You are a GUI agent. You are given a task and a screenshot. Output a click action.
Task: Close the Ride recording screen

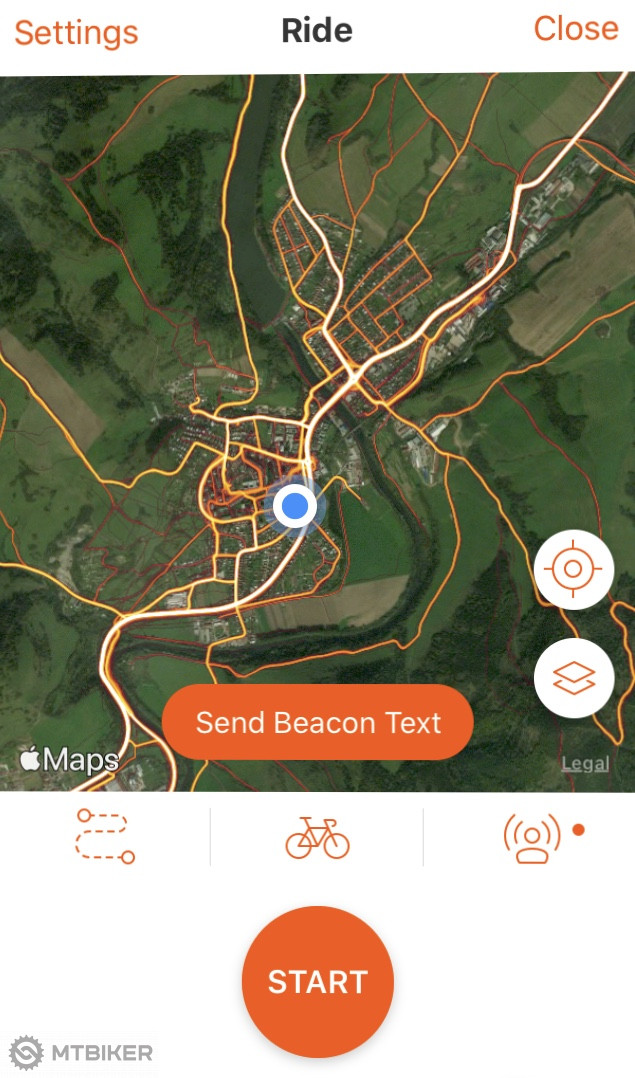[x=575, y=29]
